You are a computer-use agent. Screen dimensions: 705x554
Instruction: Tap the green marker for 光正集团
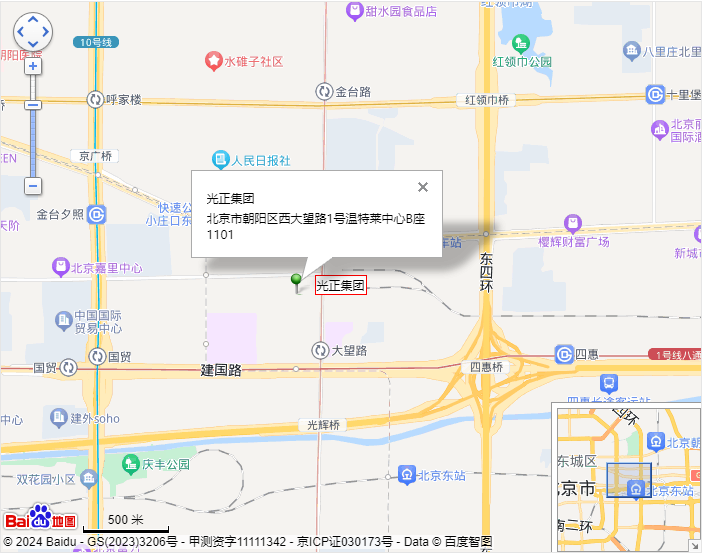[x=296, y=281]
